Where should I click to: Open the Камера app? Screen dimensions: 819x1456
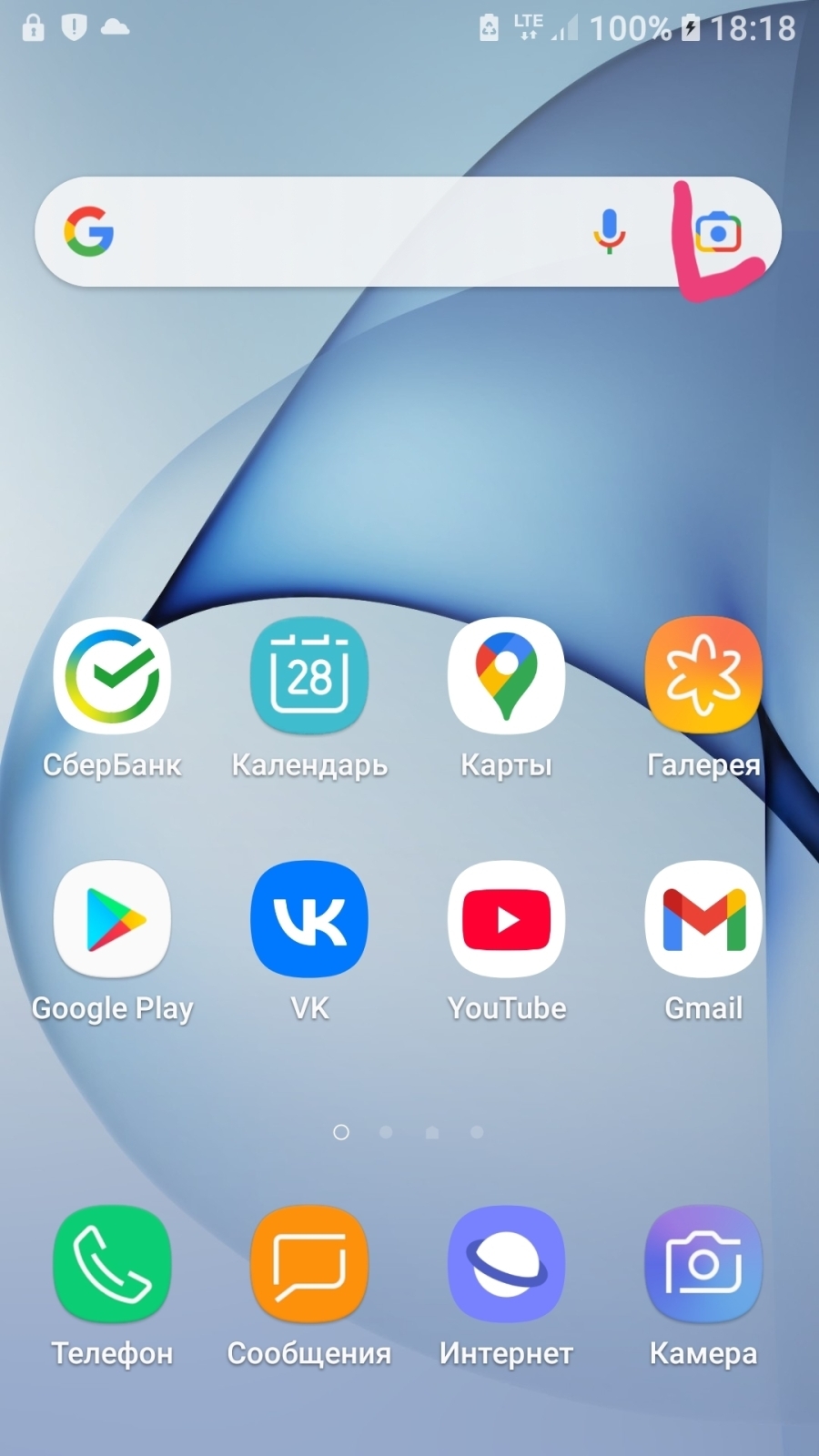click(703, 1264)
